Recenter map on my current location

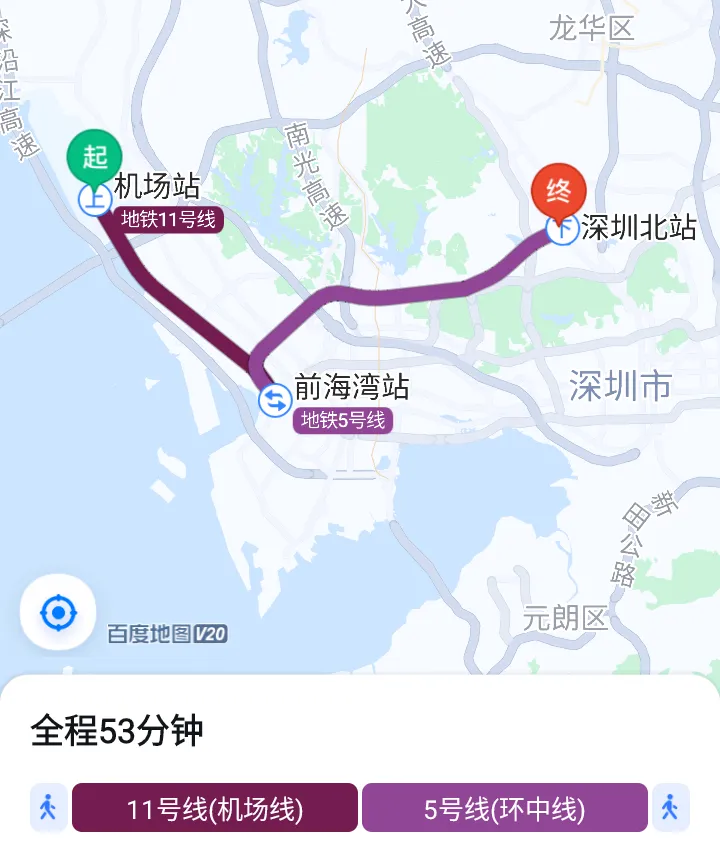(x=58, y=612)
